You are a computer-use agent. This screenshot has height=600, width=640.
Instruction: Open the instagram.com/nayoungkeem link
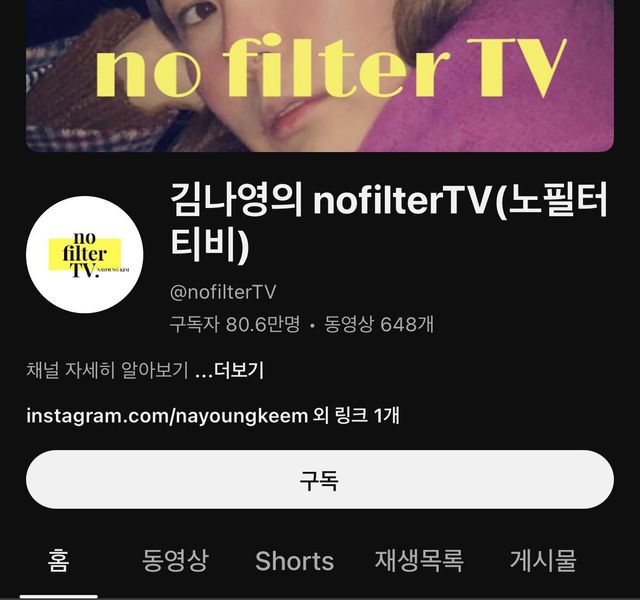tap(166, 416)
